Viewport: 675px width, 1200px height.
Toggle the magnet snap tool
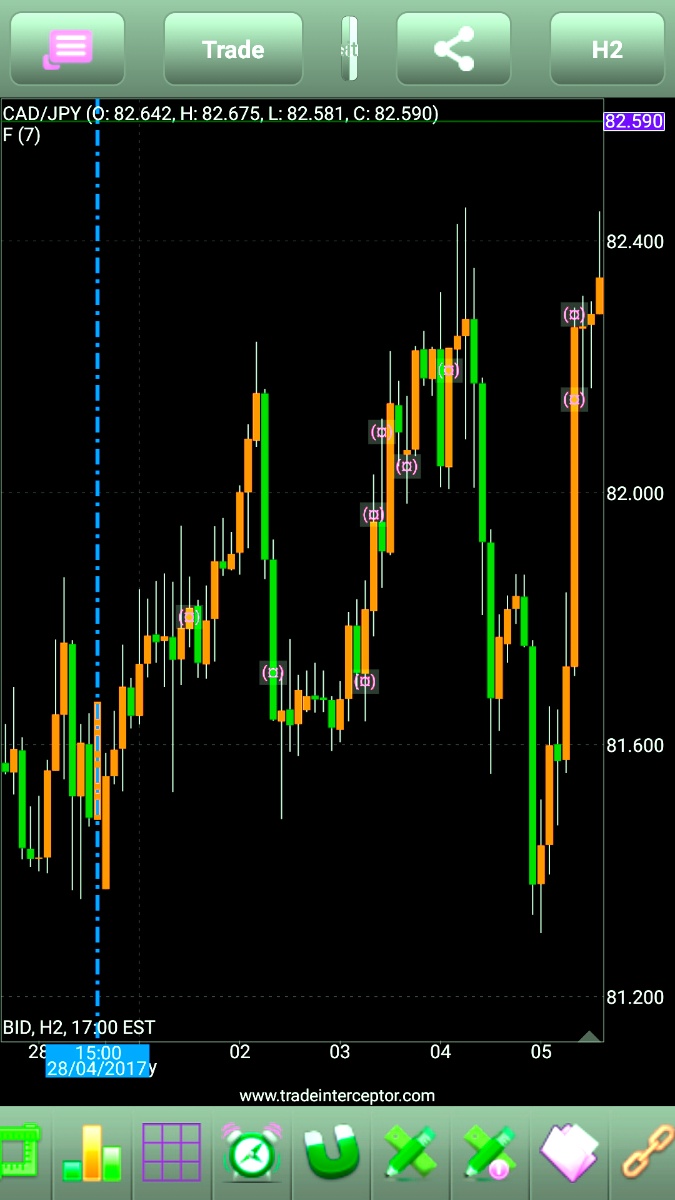331,1153
